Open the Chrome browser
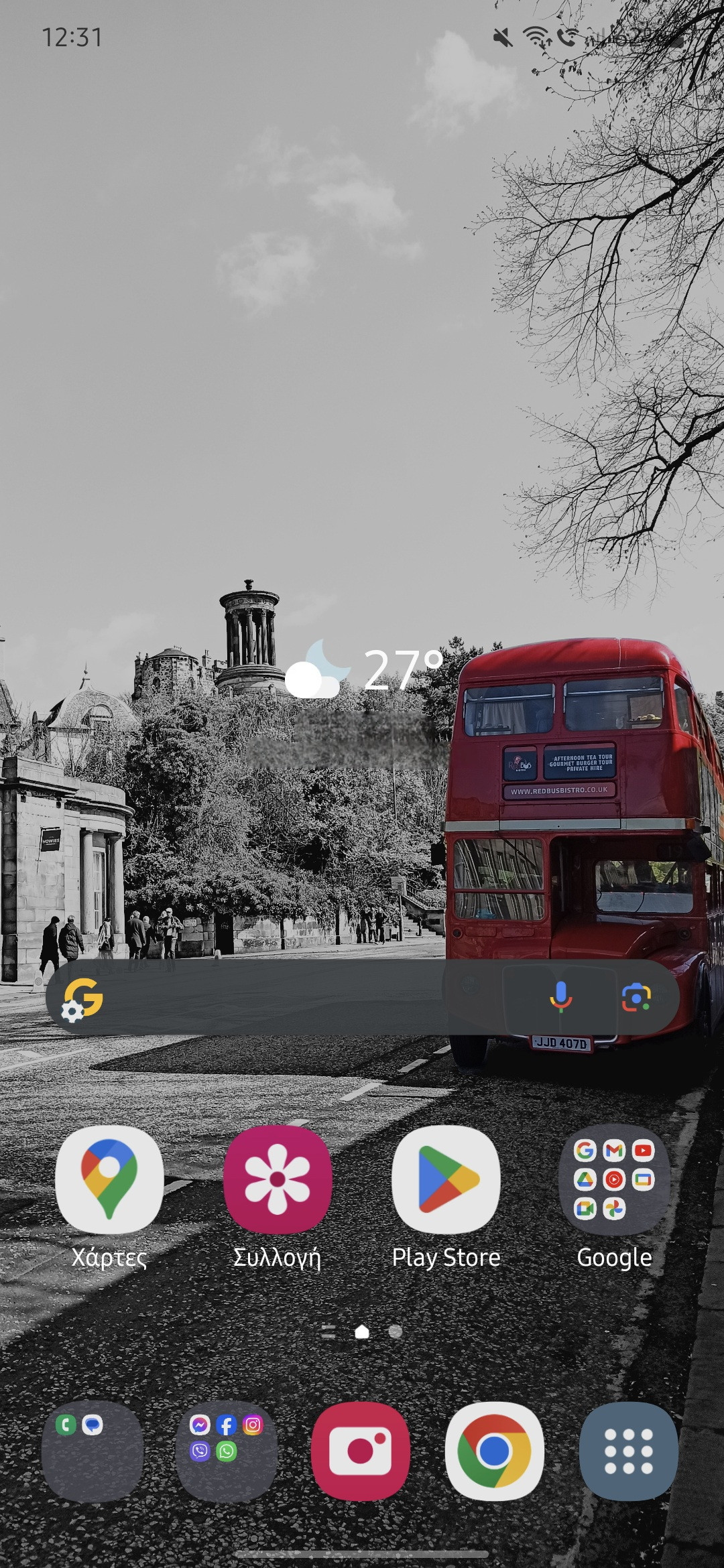724x1568 pixels. pos(495,1451)
